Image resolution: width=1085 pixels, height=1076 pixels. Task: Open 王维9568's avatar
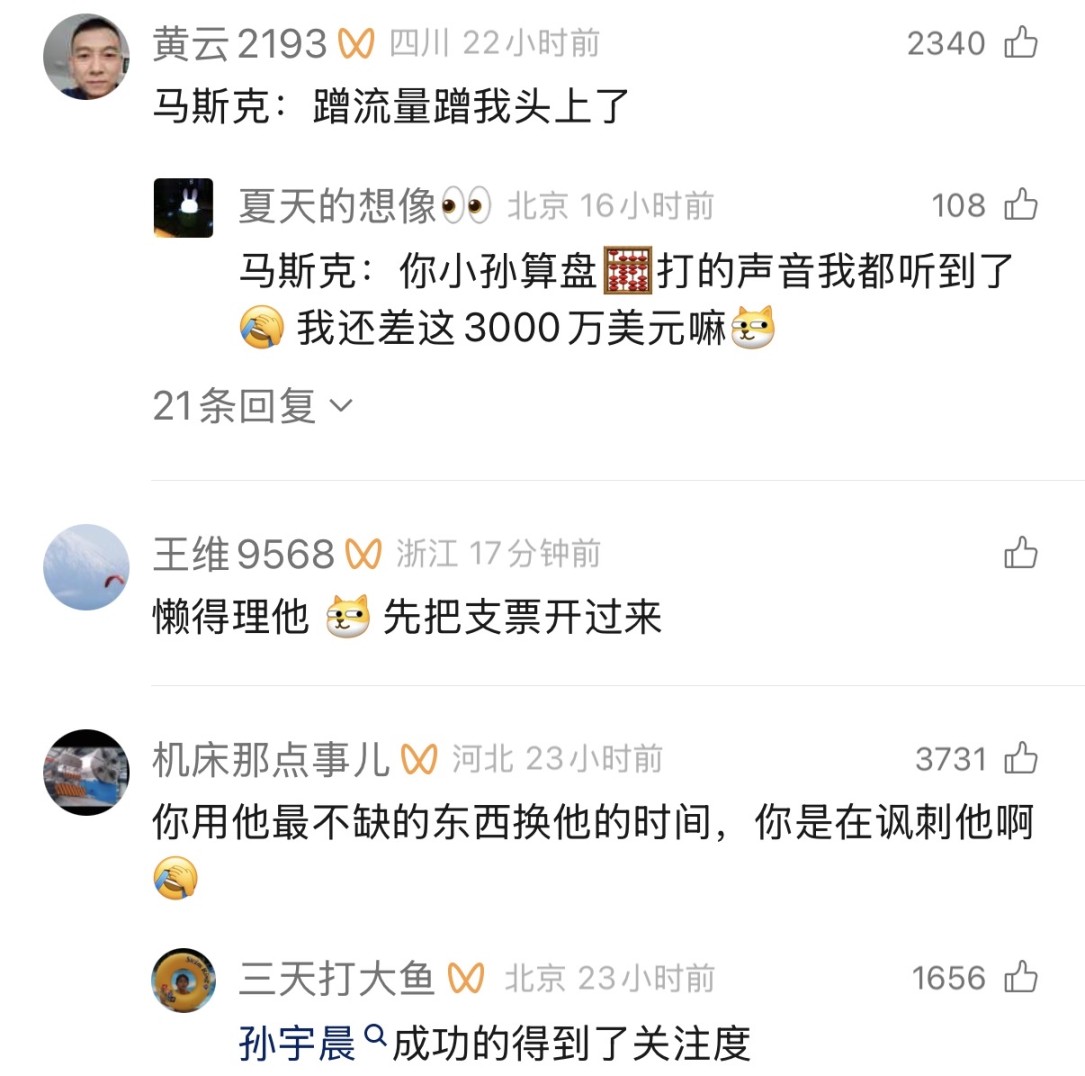point(86,567)
